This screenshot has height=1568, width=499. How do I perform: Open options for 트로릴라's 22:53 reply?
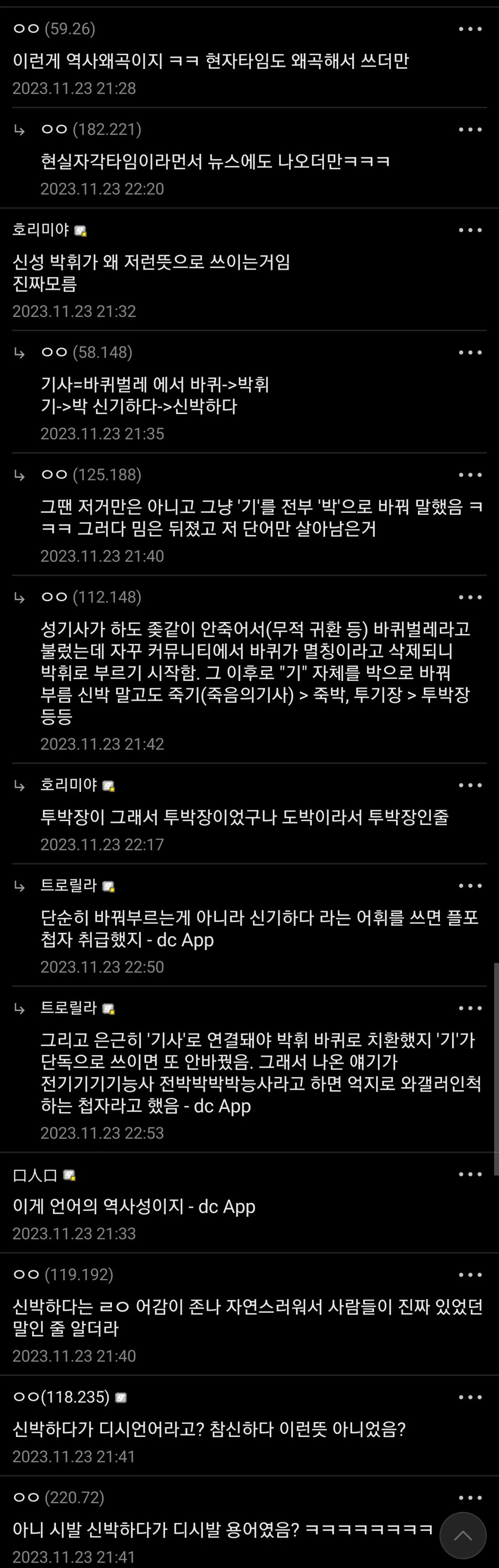pyautogui.click(x=470, y=1008)
